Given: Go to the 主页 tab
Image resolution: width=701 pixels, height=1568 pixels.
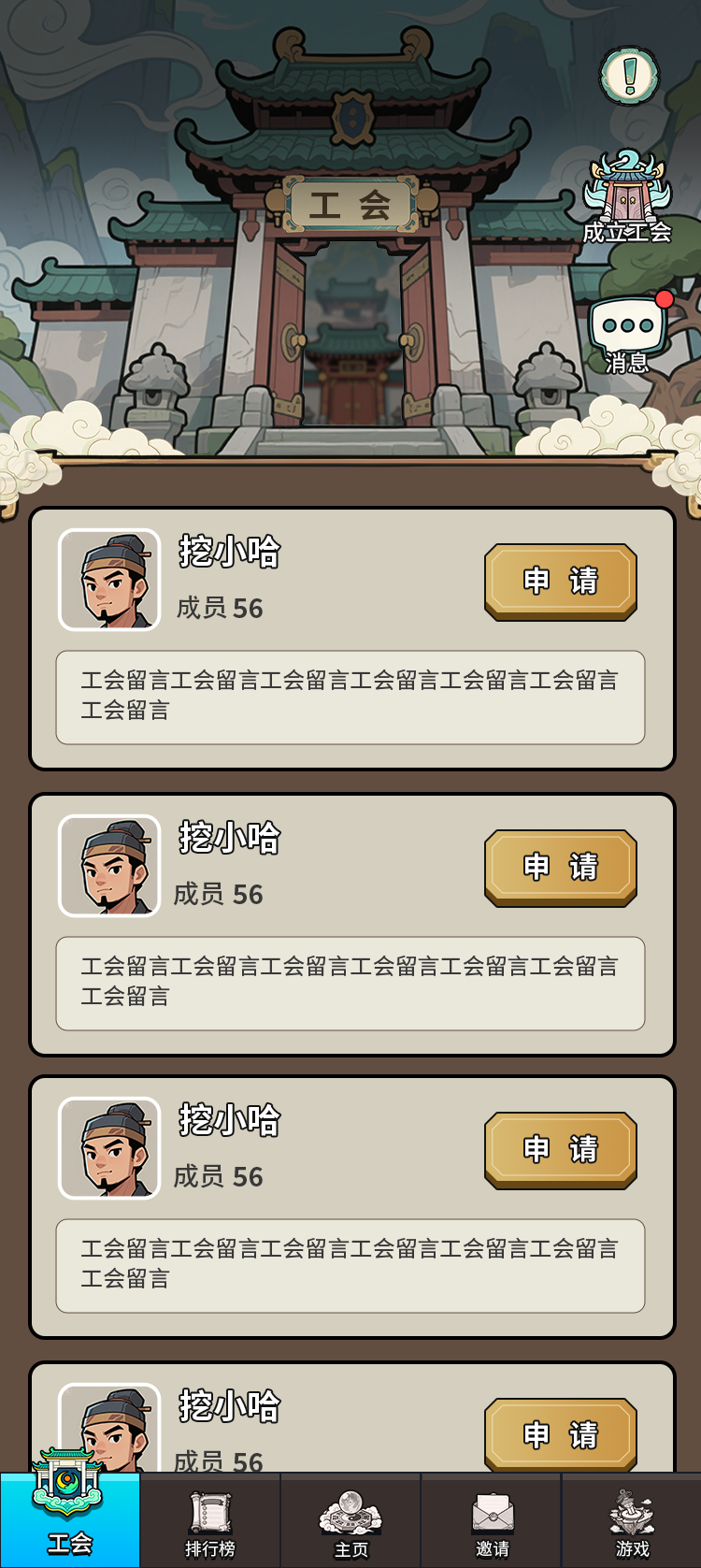Looking at the screenshot, I should [x=350, y=1520].
